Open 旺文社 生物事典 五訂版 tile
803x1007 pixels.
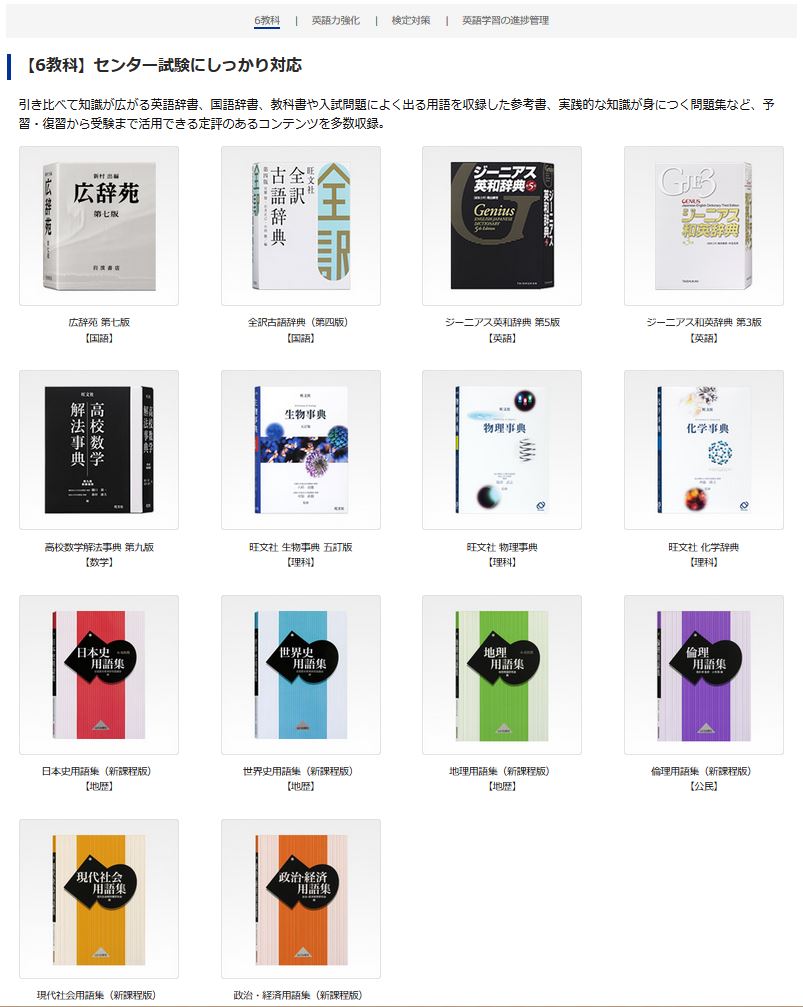(300, 450)
